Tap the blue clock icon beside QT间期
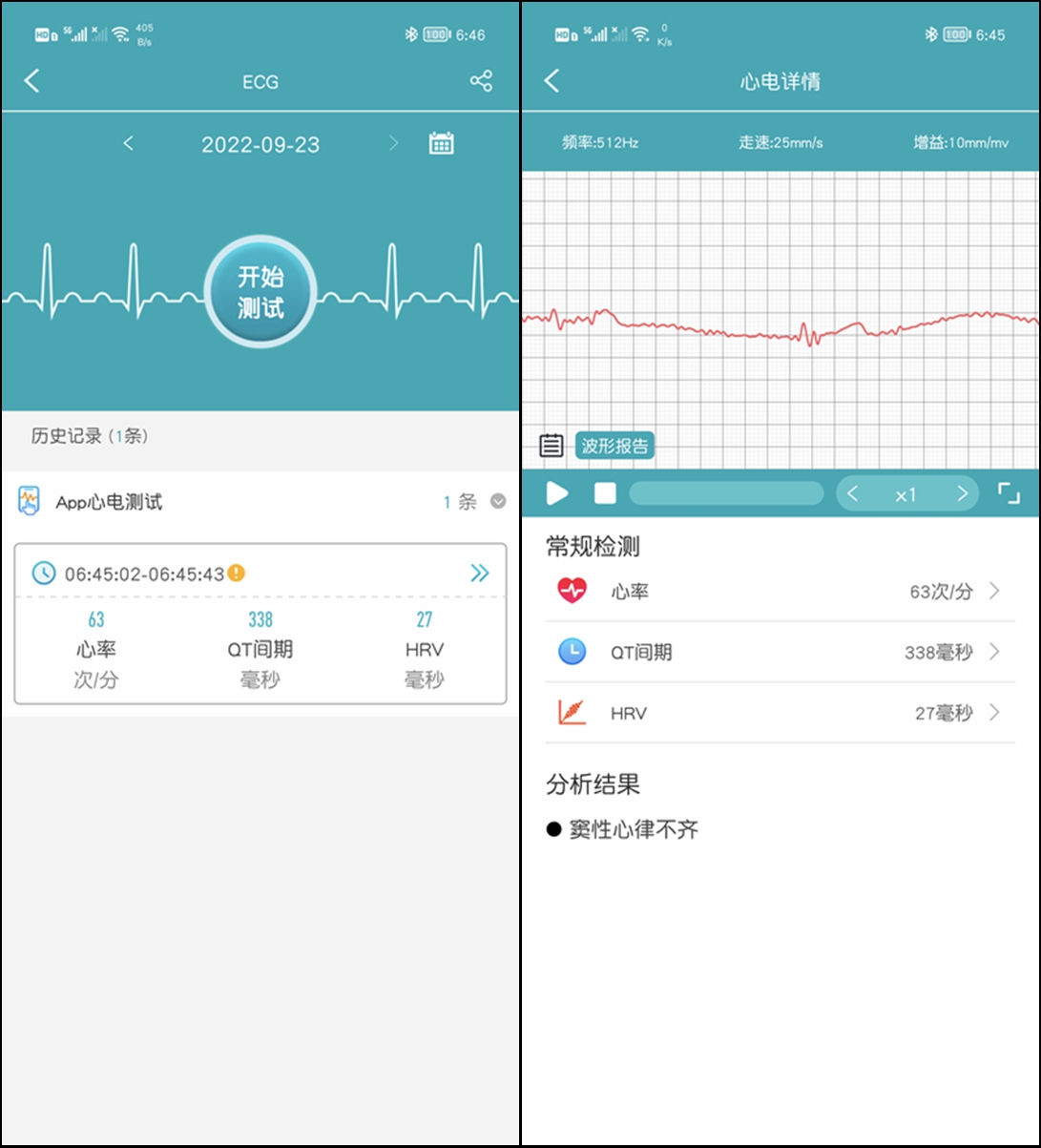1041x1148 pixels. click(572, 653)
